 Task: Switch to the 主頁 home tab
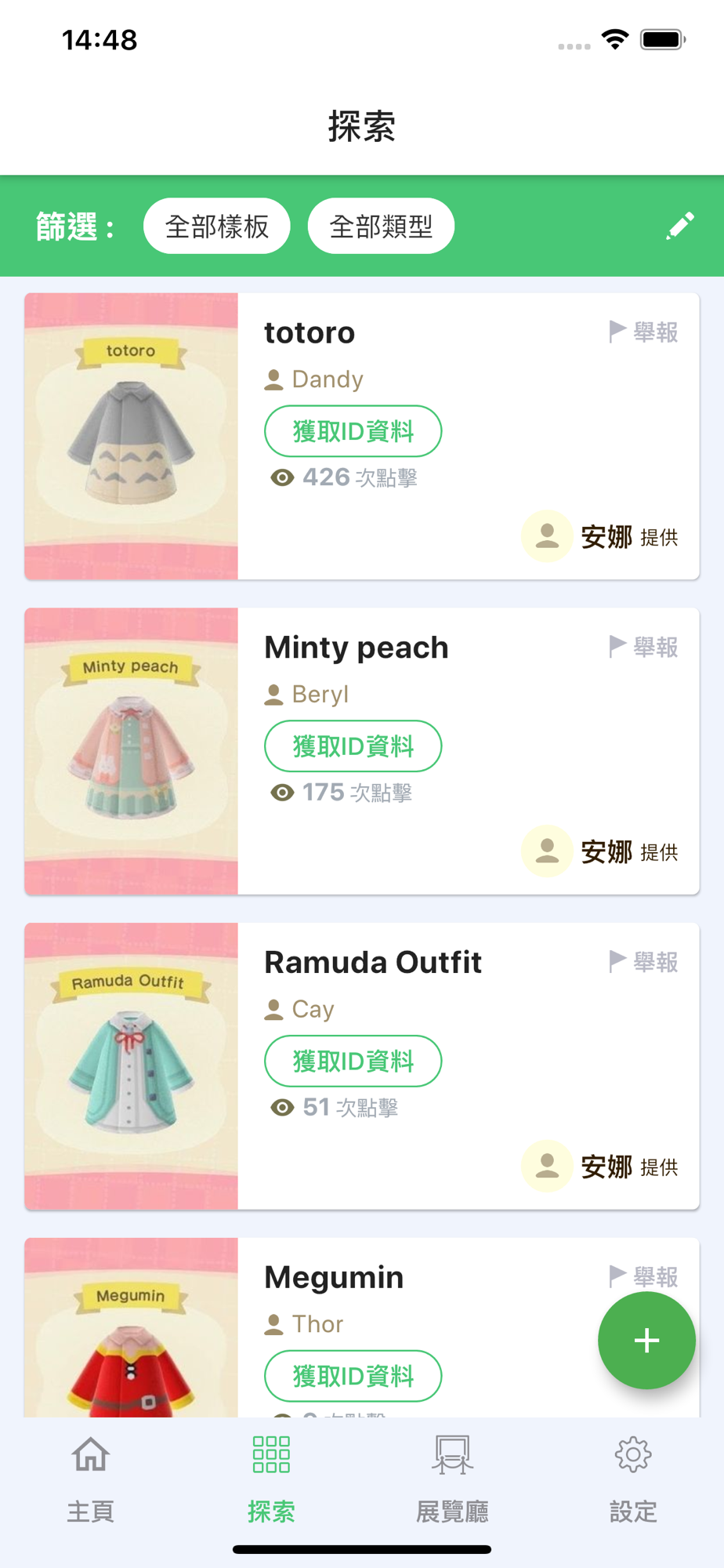[x=91, y=1478]
